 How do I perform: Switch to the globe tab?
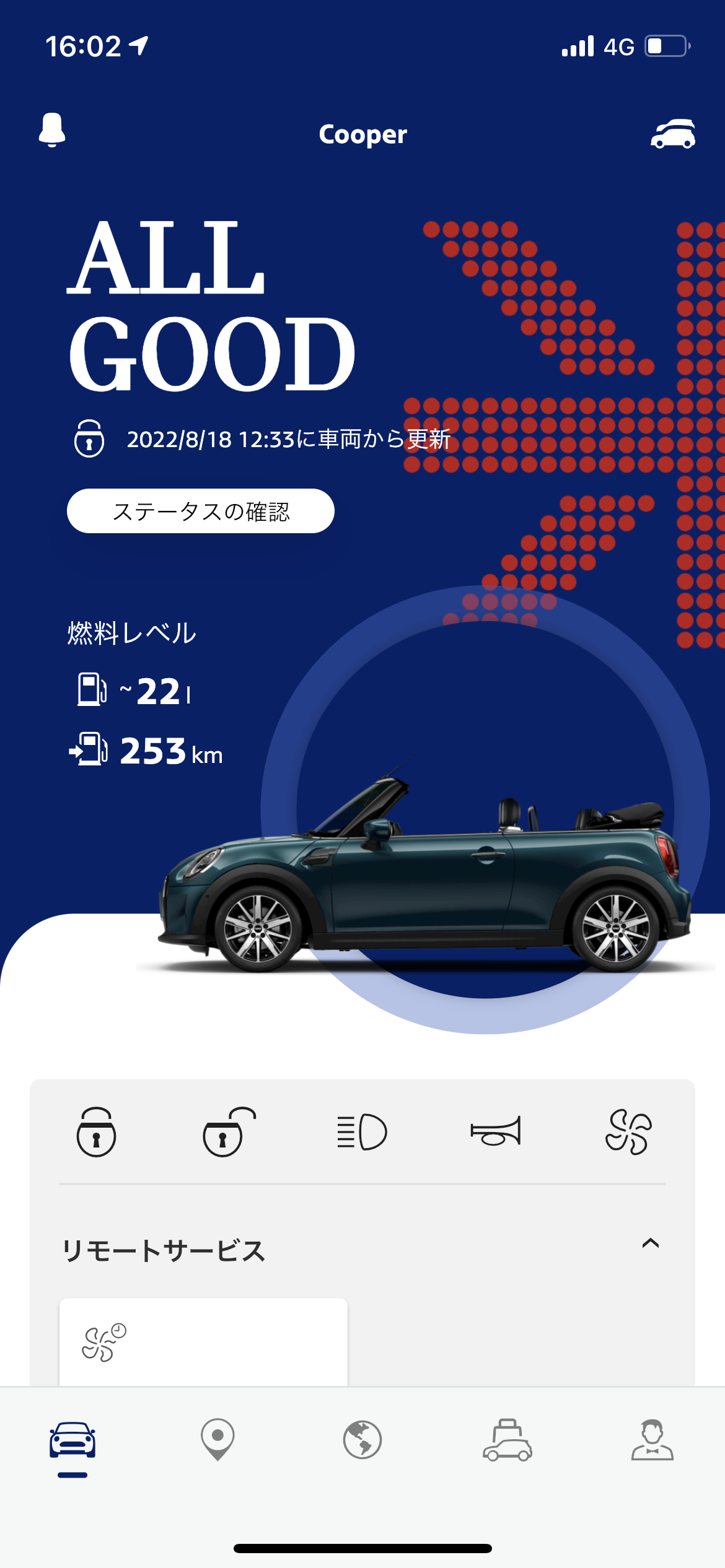click(362, 1439)
